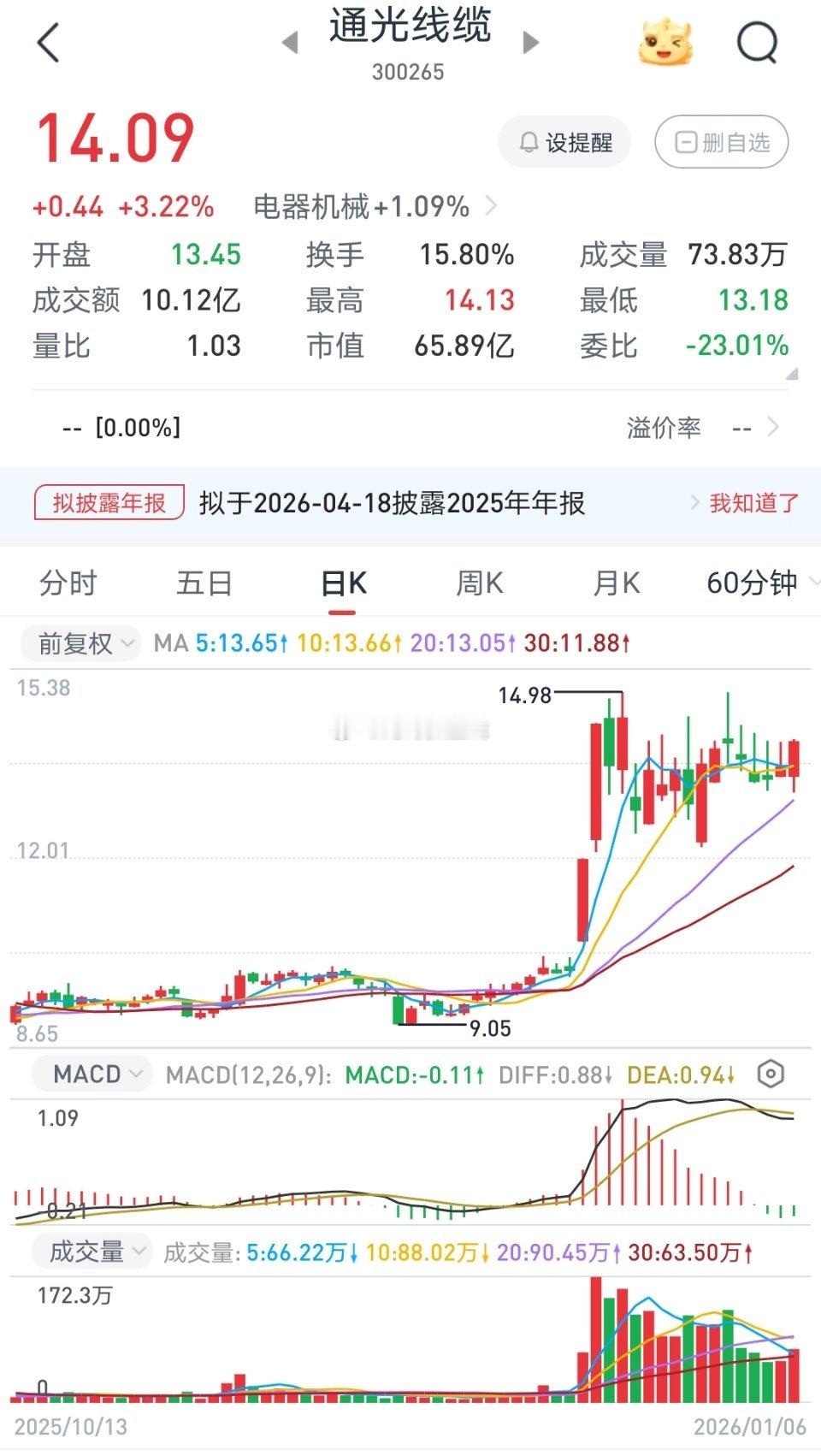Switch to the 分时 intraday tab

(66, 583)
